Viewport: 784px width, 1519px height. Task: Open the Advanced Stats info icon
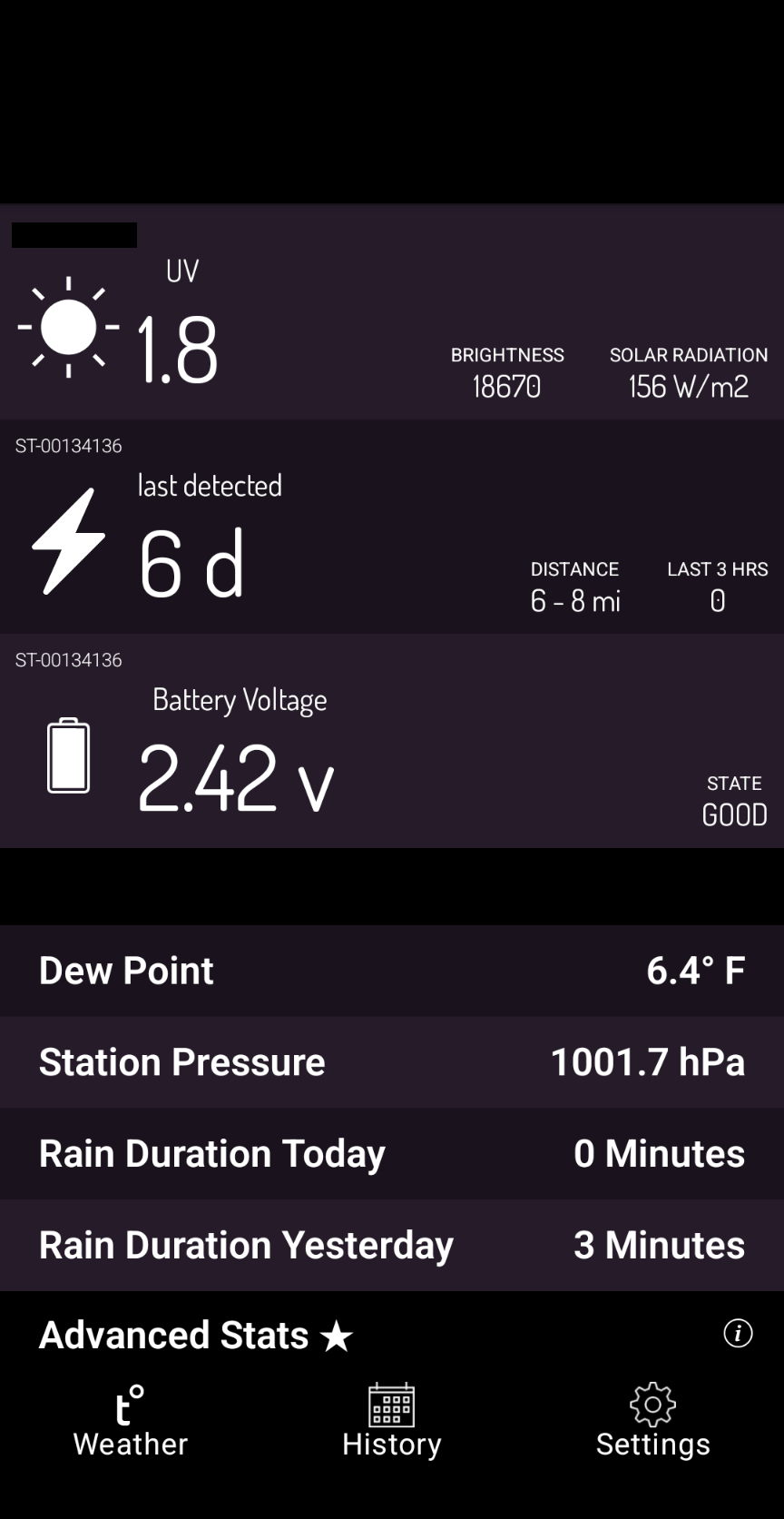coord(738,1333)
